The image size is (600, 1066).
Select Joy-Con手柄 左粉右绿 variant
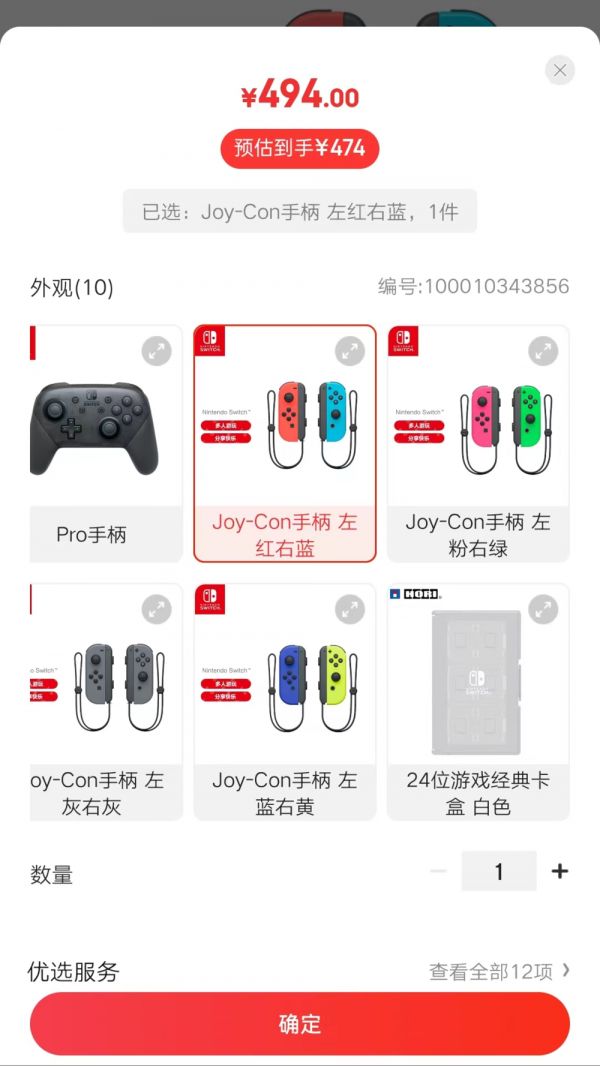(478, 443)
